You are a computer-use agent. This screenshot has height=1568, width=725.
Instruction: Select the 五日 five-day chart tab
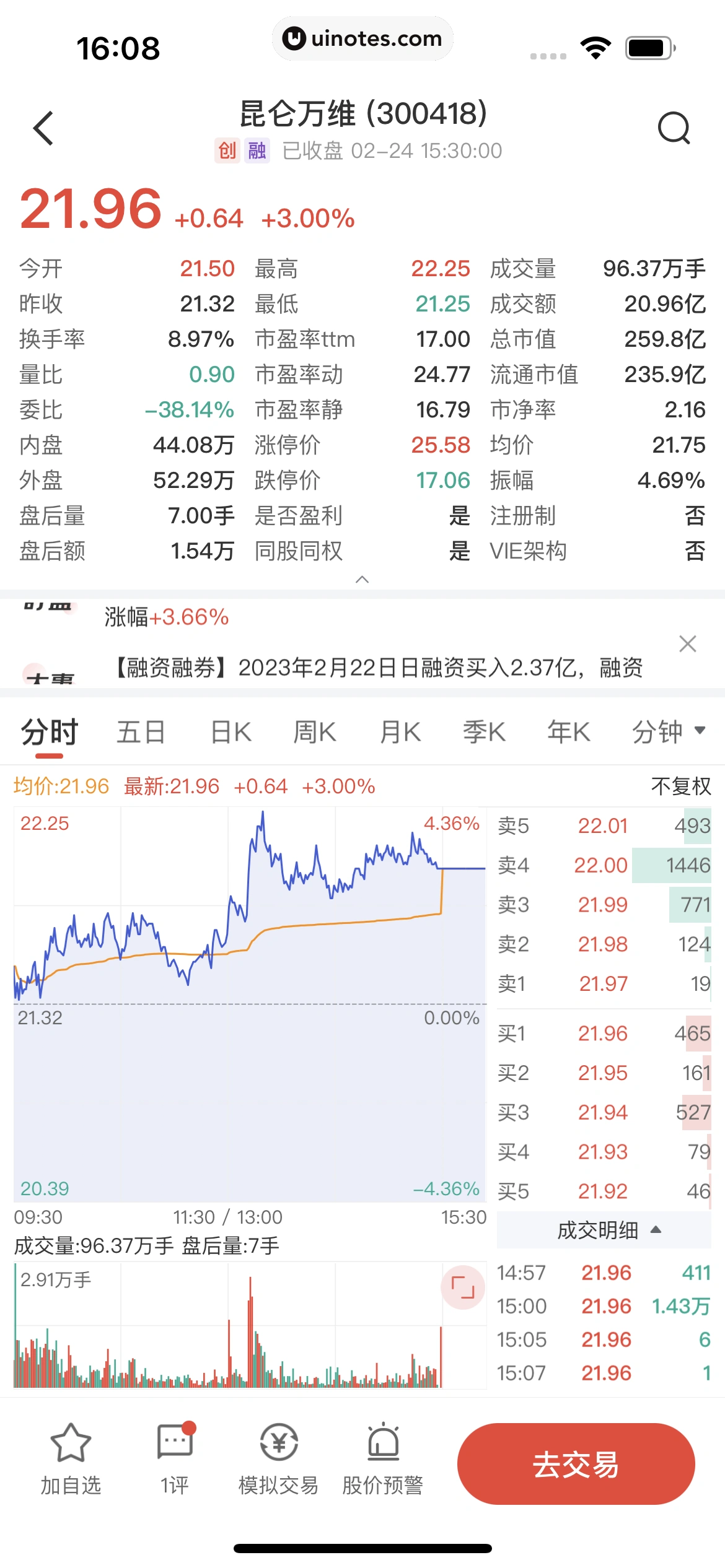[x=140, y=731]
